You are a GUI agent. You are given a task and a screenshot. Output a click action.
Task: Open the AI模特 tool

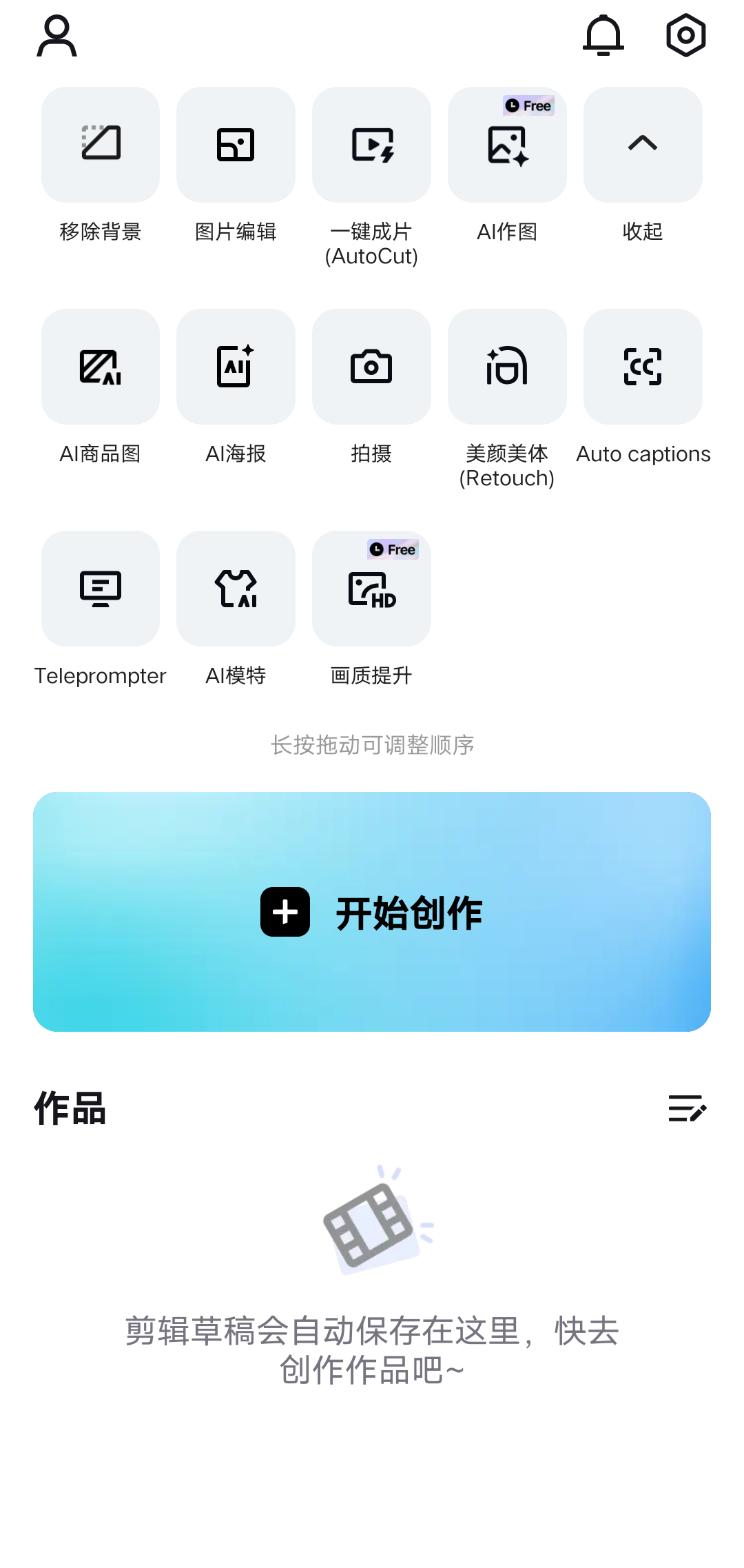coord(236,589)
